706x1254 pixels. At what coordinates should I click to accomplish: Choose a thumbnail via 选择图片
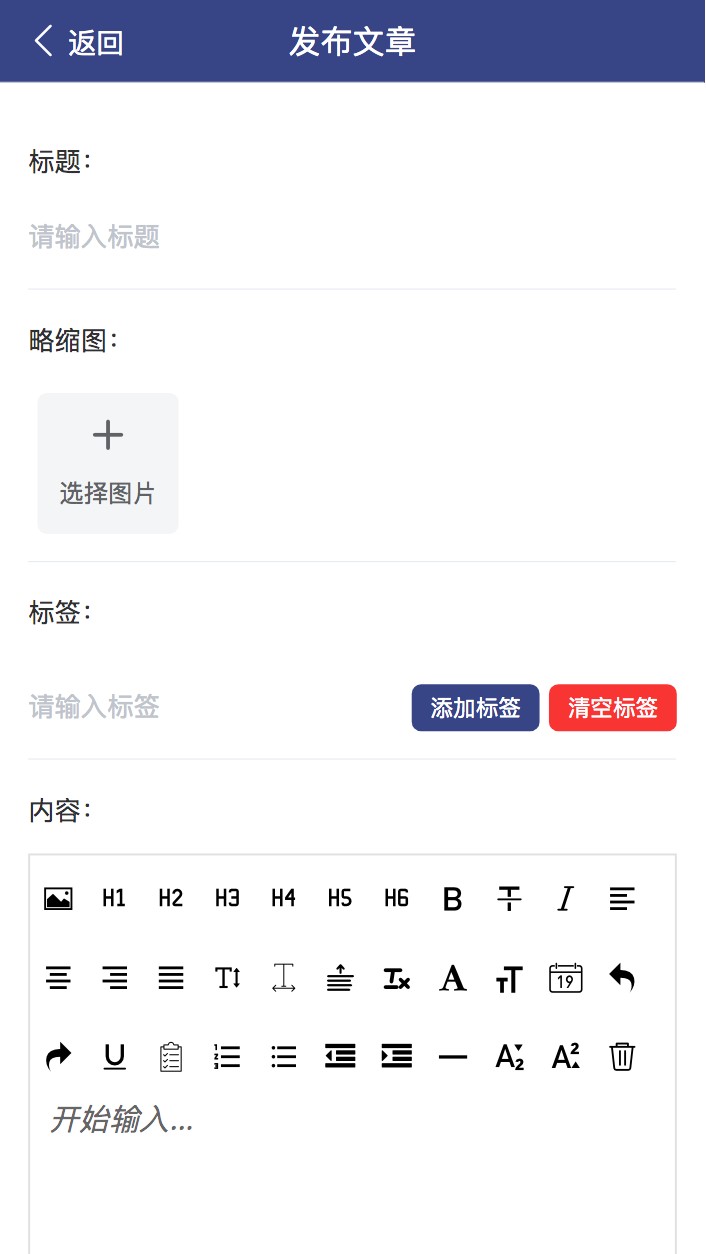pos(108,463)
